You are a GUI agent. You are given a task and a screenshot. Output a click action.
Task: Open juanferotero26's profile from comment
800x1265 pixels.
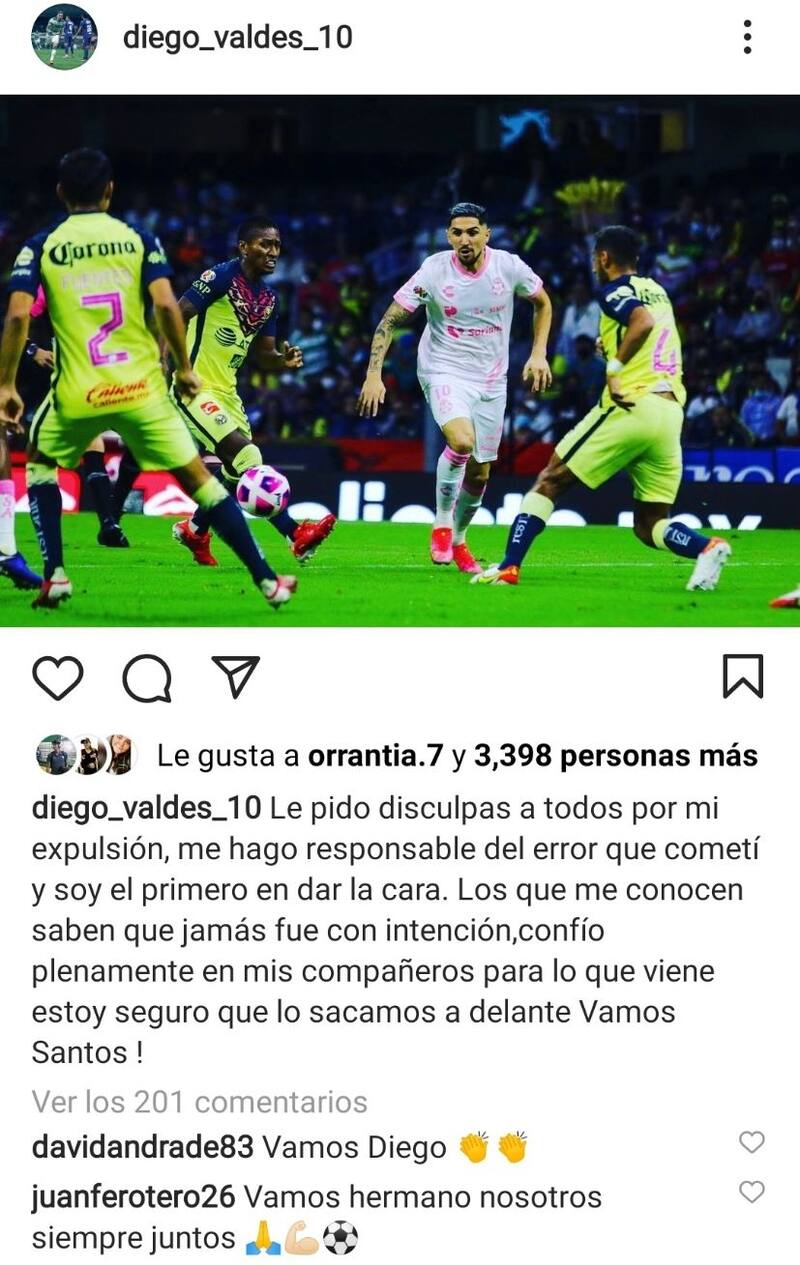133,1196
